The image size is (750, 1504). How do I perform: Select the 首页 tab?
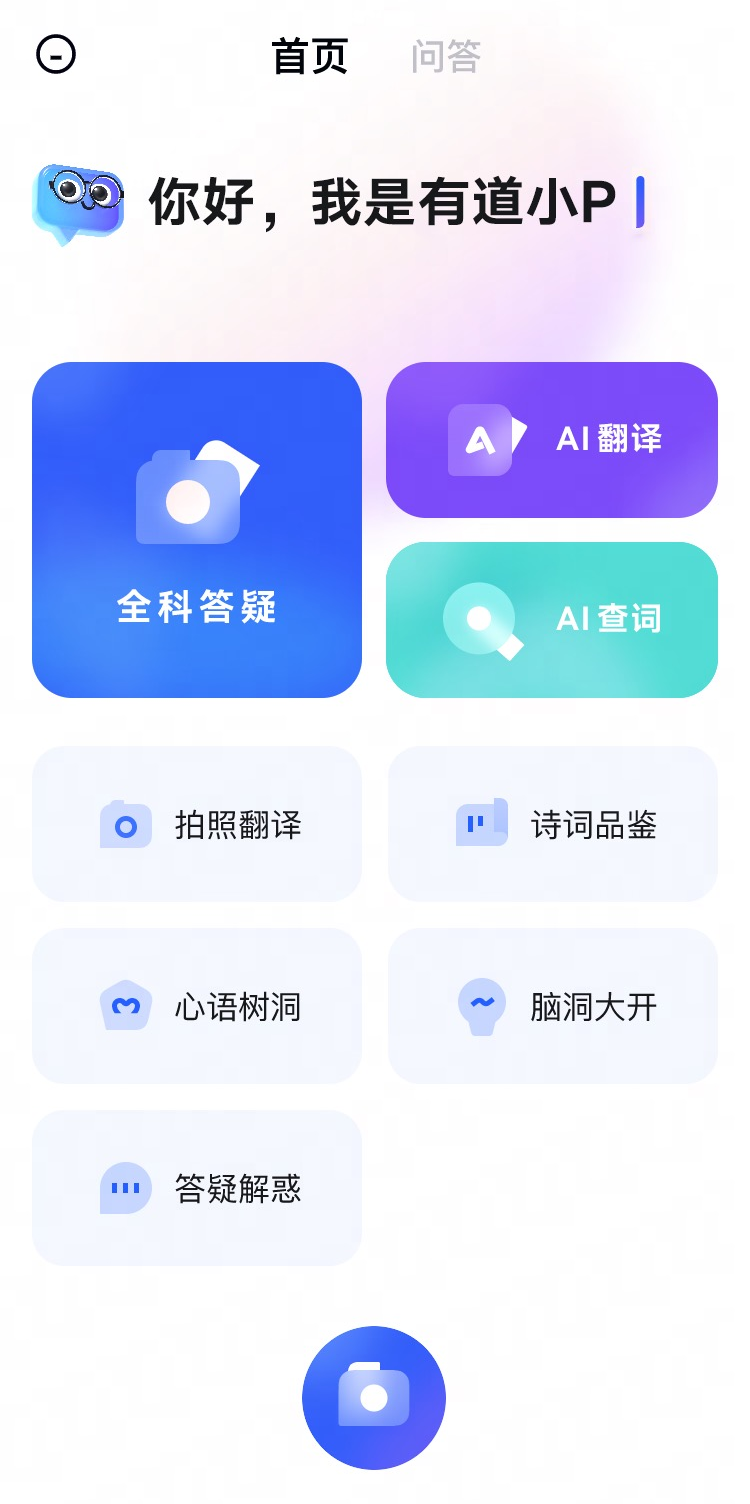coord(310,57)
